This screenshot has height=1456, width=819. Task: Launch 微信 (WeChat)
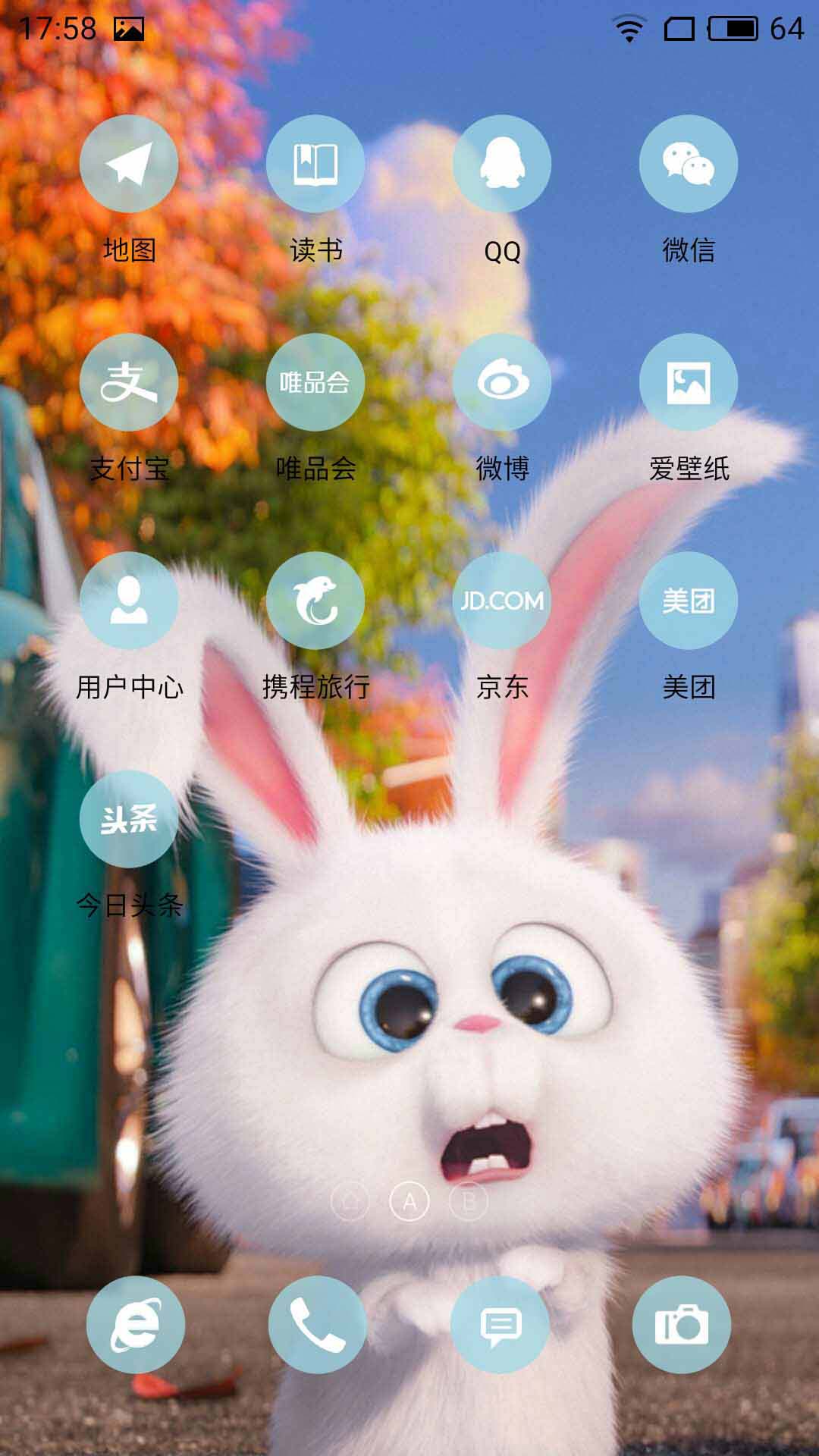[689, 164]
